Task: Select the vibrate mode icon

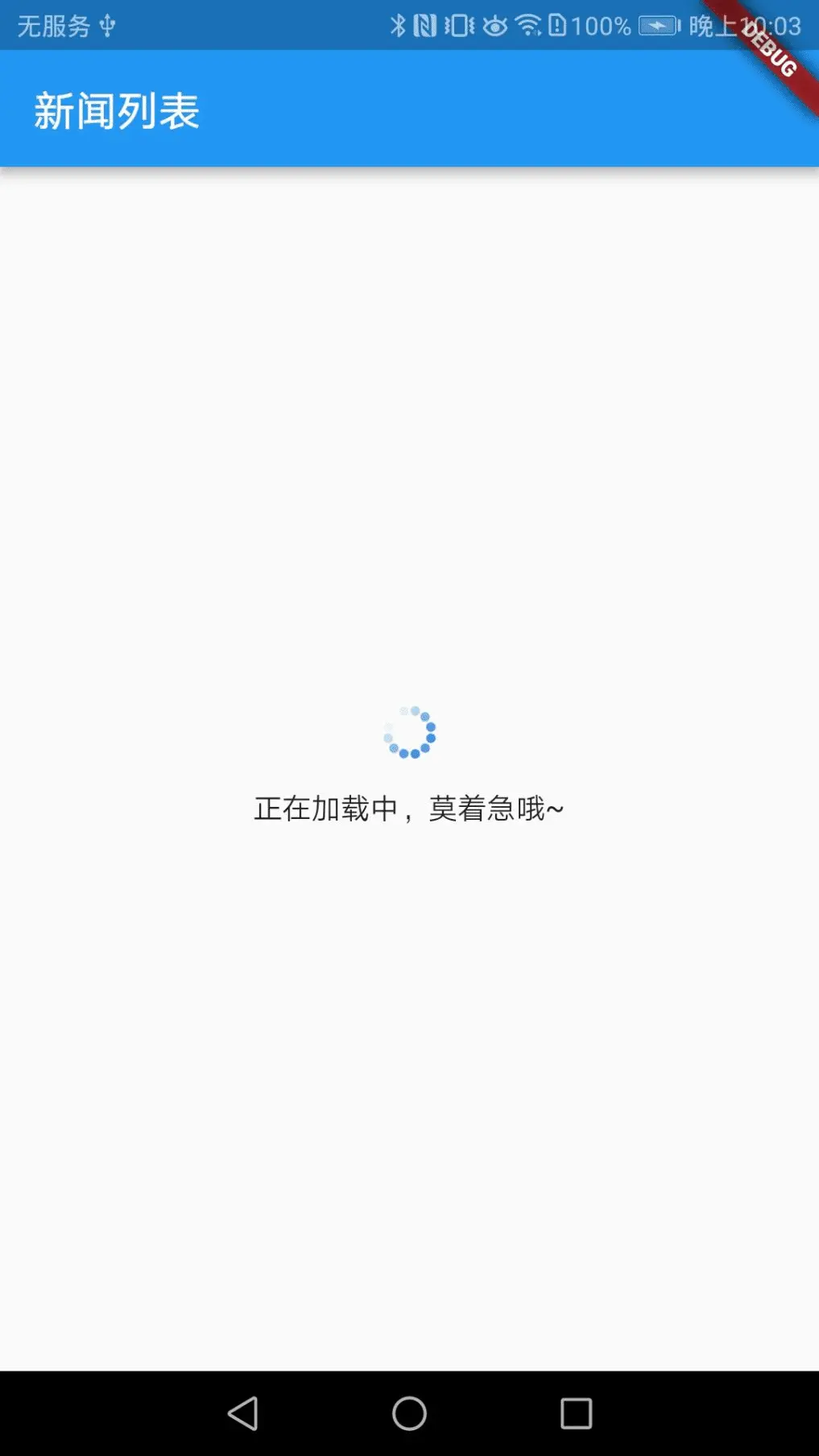Action: point(459,27)
